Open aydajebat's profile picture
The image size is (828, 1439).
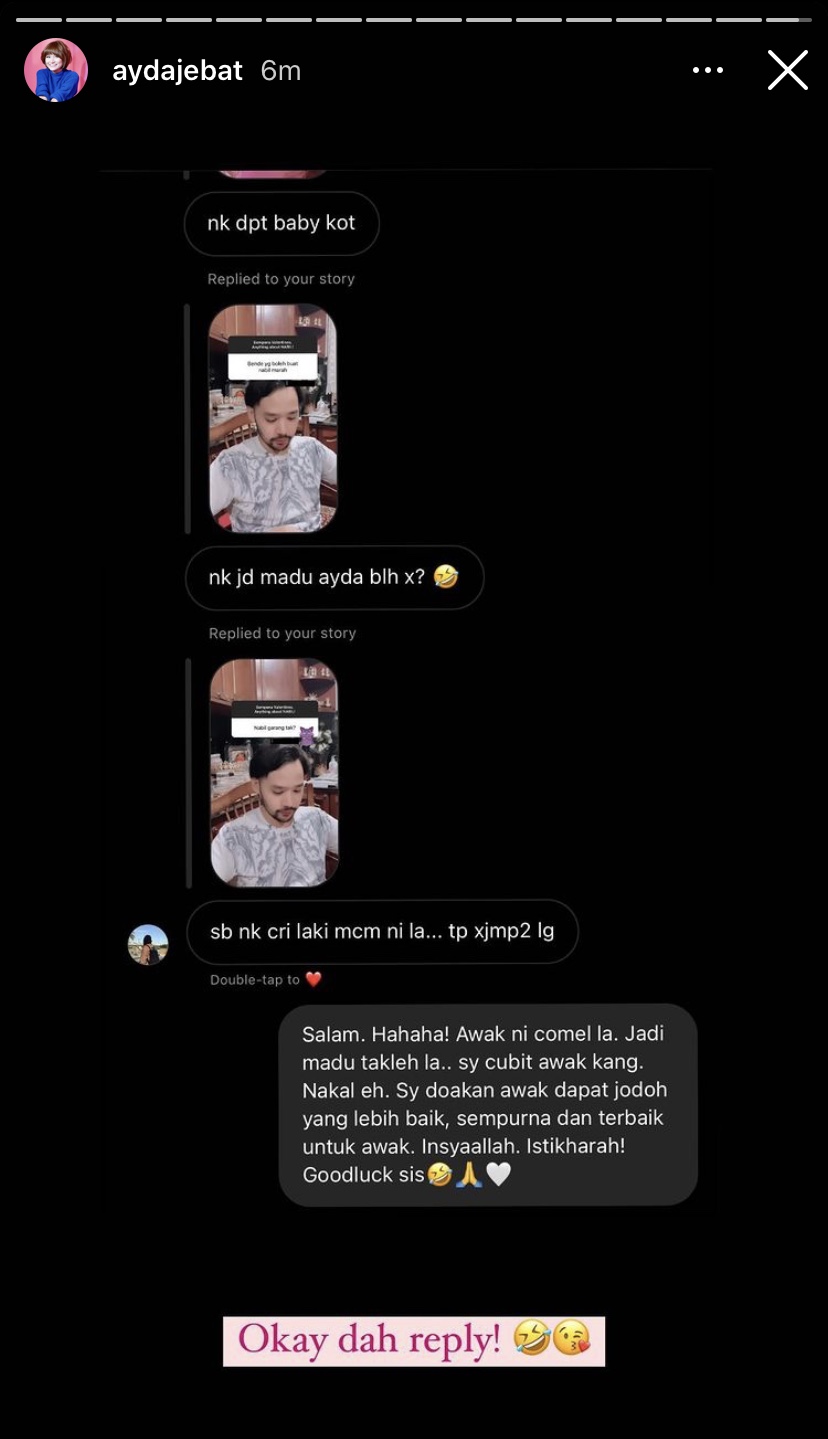coord(56,71)
